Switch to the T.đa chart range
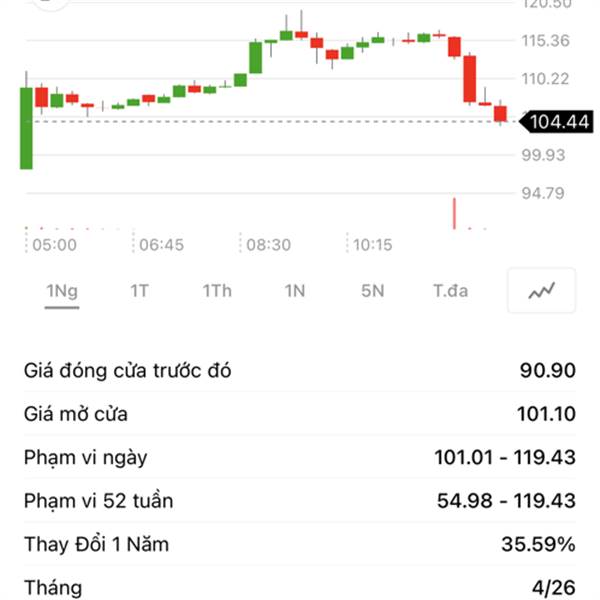This screenshot has height=600, width=600. 450,291
